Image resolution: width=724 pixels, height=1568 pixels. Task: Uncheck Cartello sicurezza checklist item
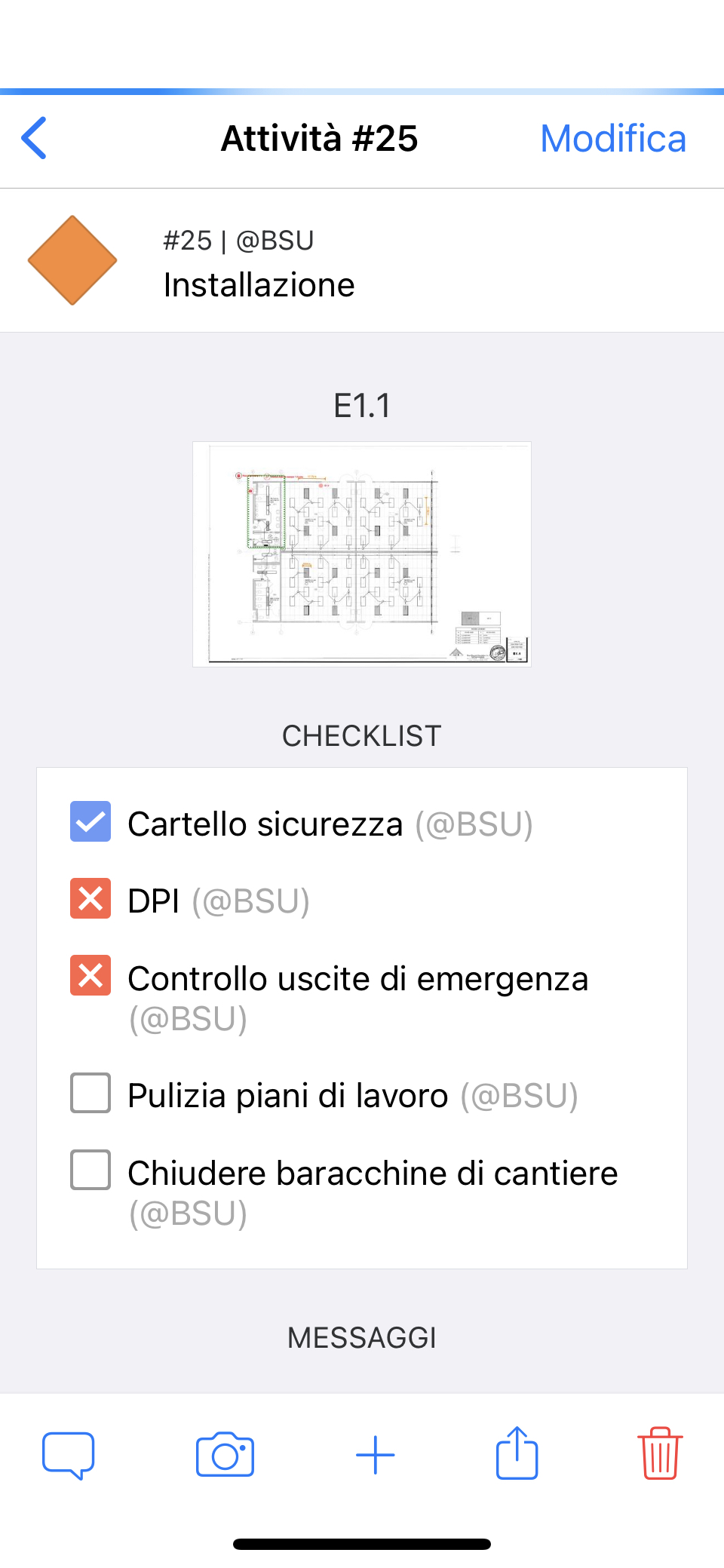pos(90,822)
